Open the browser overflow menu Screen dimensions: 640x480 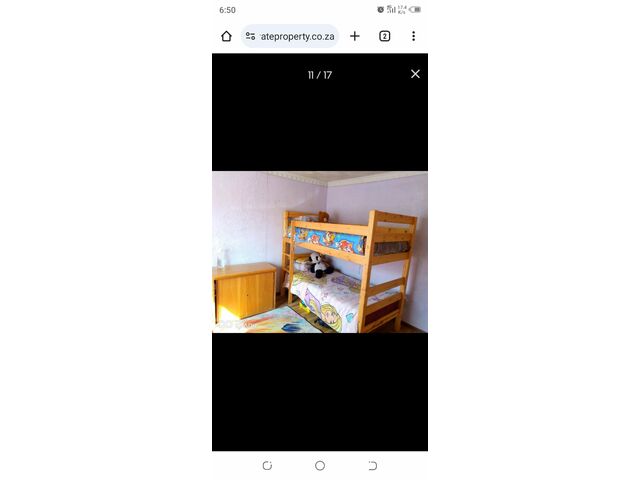click(413, 36)
